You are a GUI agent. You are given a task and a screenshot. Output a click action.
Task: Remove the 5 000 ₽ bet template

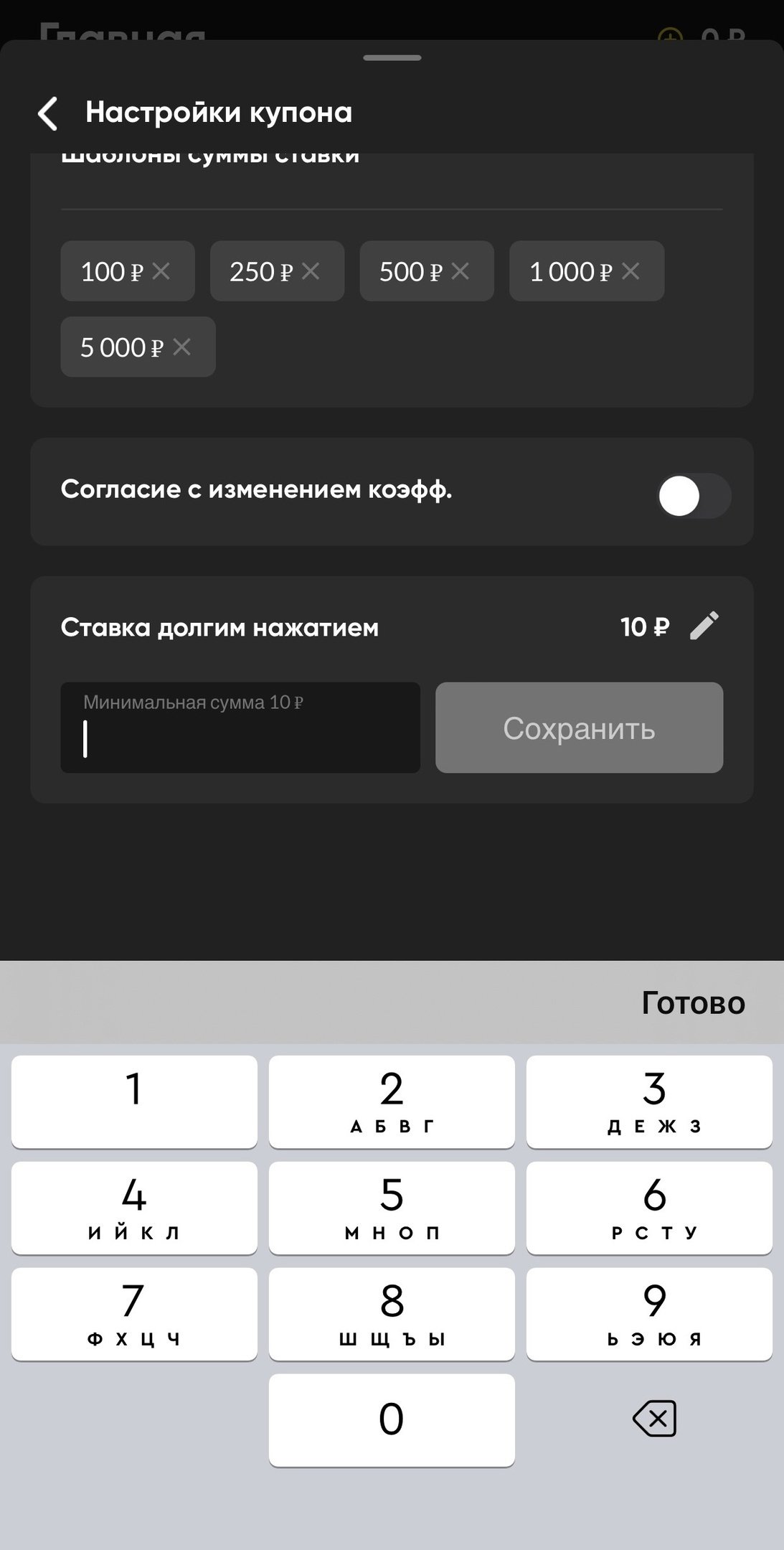click(x=182, y=347)
